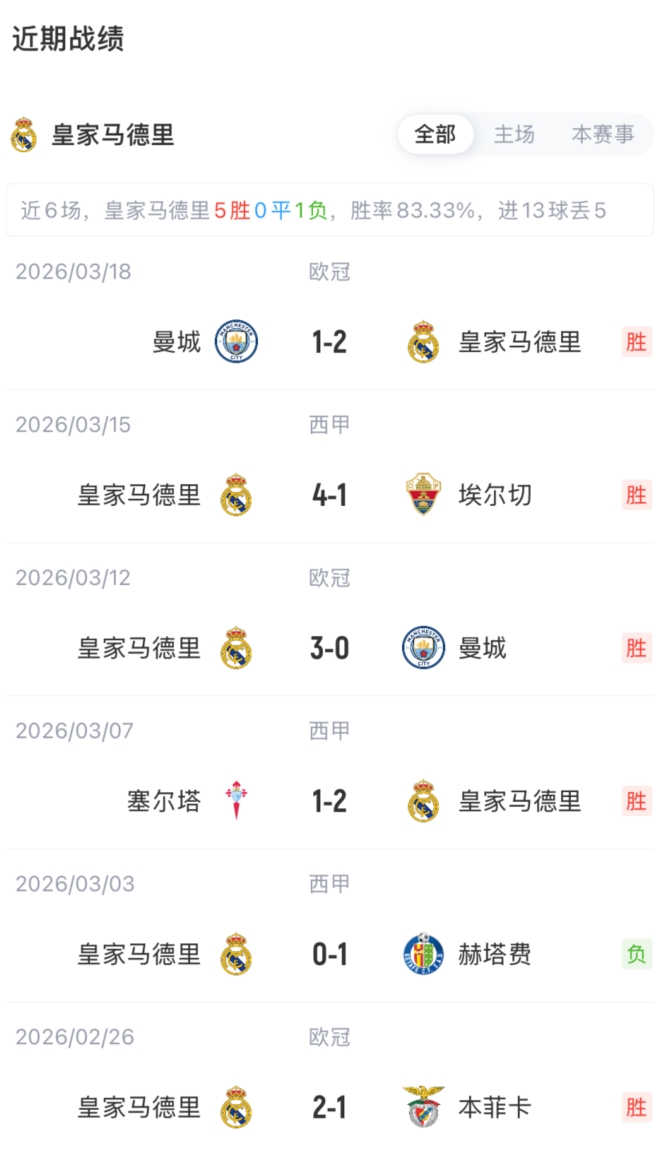Switch to the 主场 tab
Viewport: 665px width, 1152px height.
(514, 134)
